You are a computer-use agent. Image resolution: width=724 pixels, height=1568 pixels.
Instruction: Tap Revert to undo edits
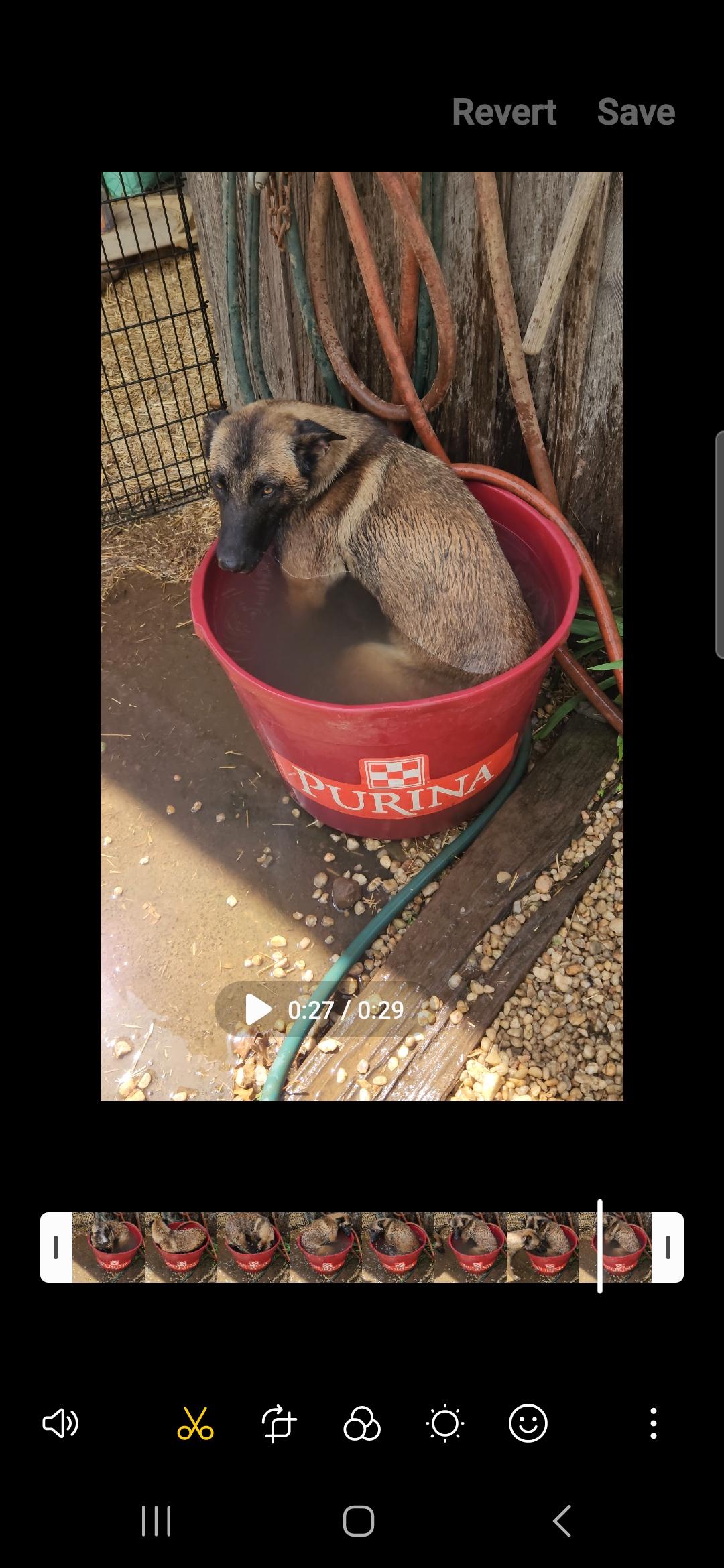coord(504,112)
